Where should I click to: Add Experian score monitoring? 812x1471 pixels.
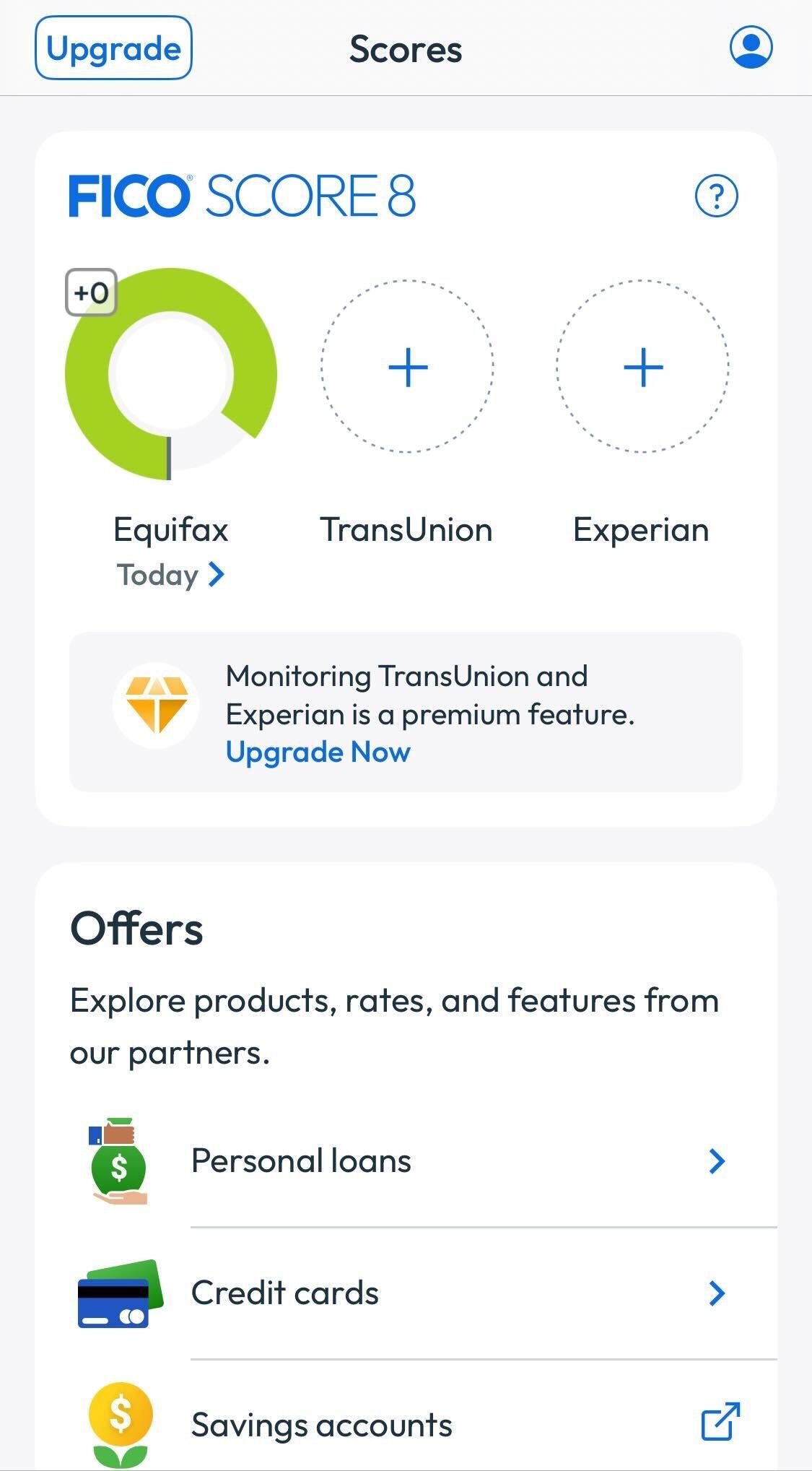(x=642, y=367)
